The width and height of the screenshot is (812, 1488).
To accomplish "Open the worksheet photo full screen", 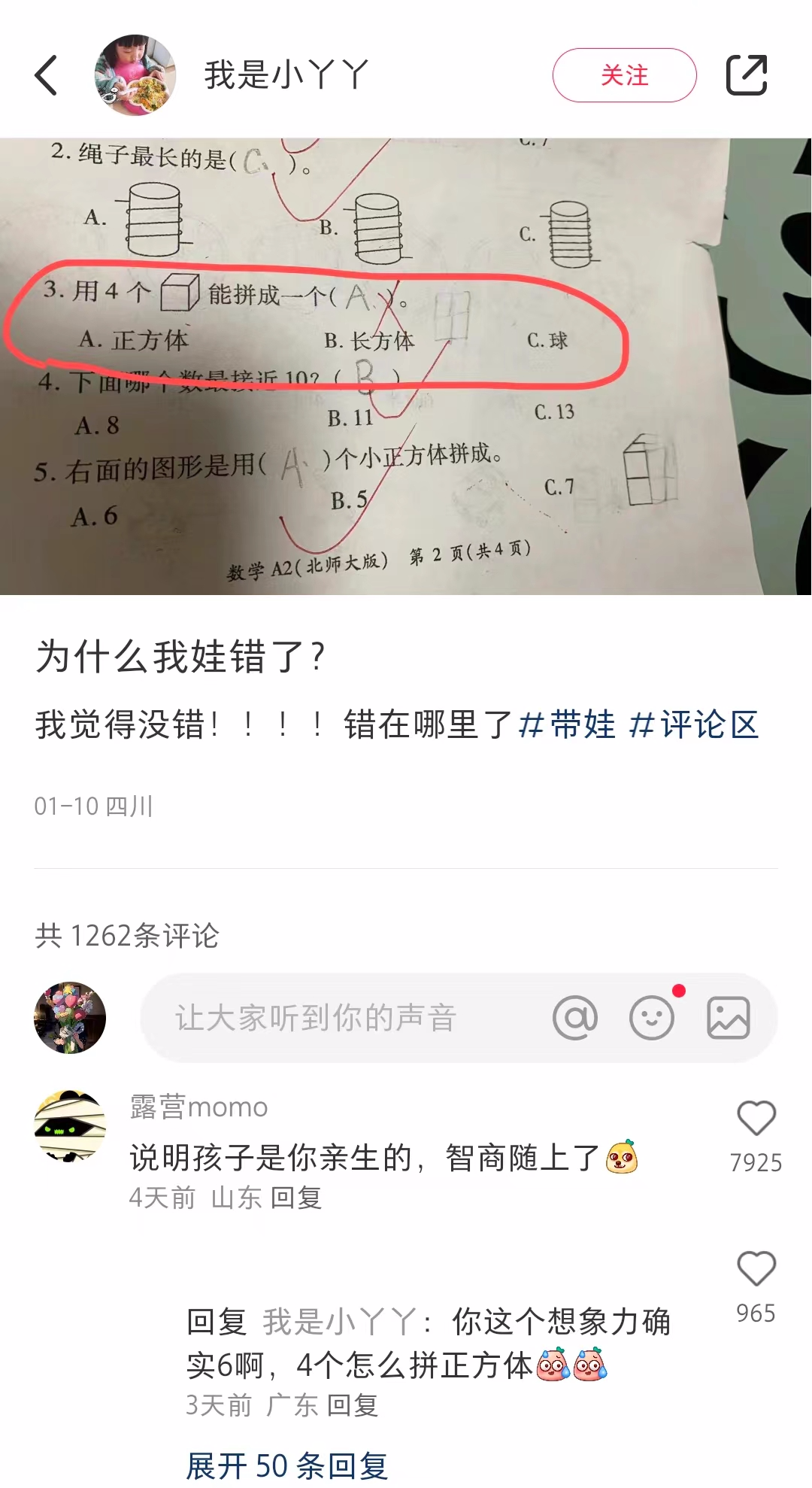I will [406, 366].
